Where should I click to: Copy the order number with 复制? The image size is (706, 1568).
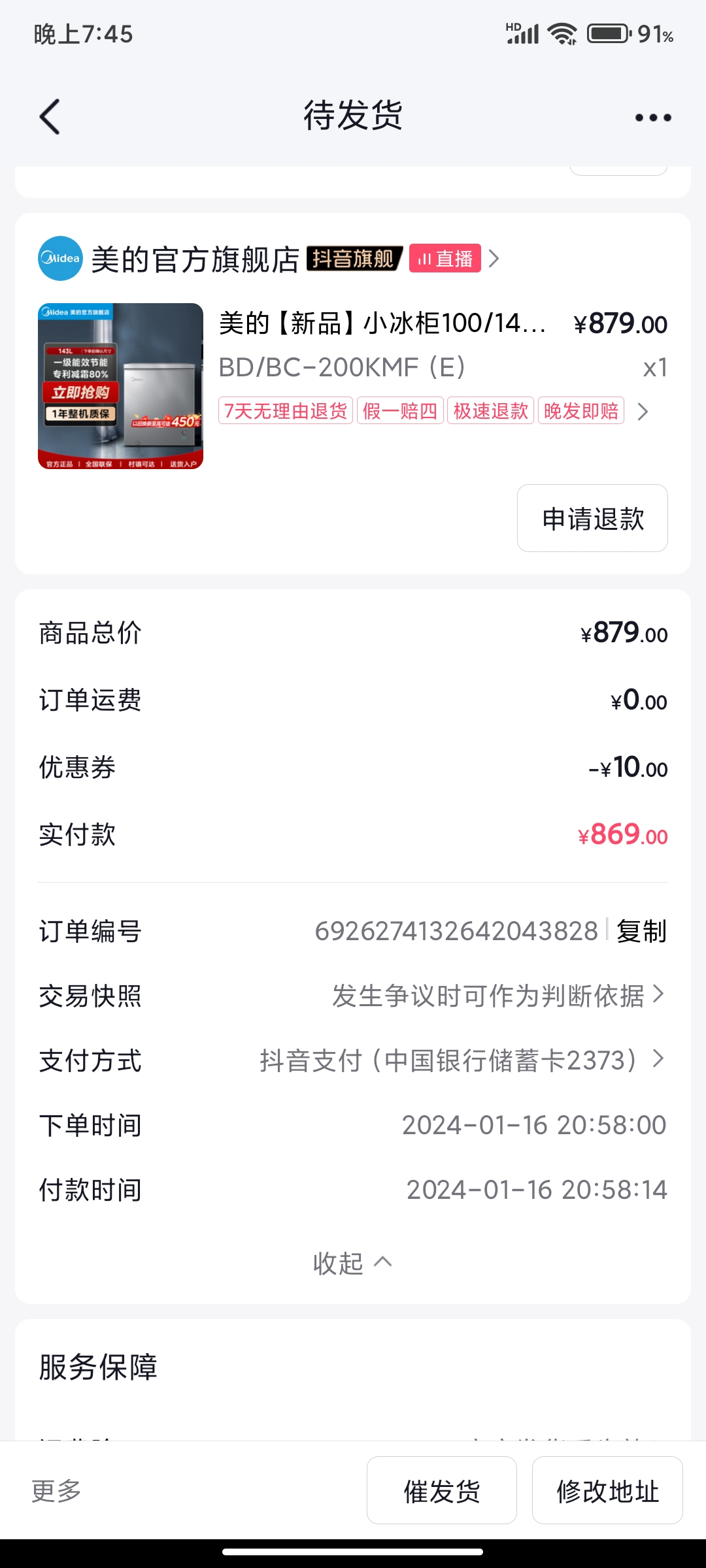[x=641, y=931]
